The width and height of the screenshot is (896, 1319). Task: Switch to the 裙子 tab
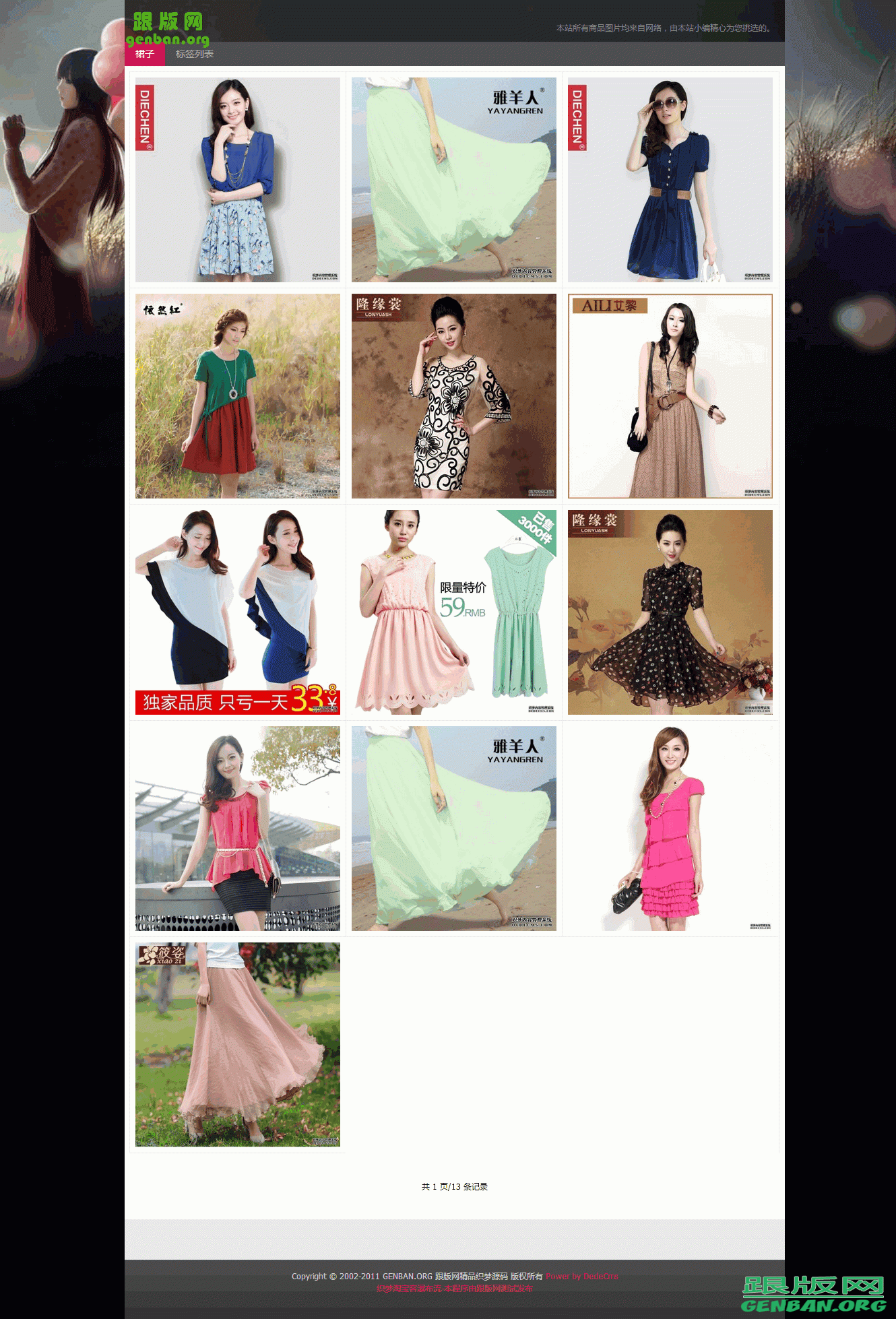tap(145, 54)
